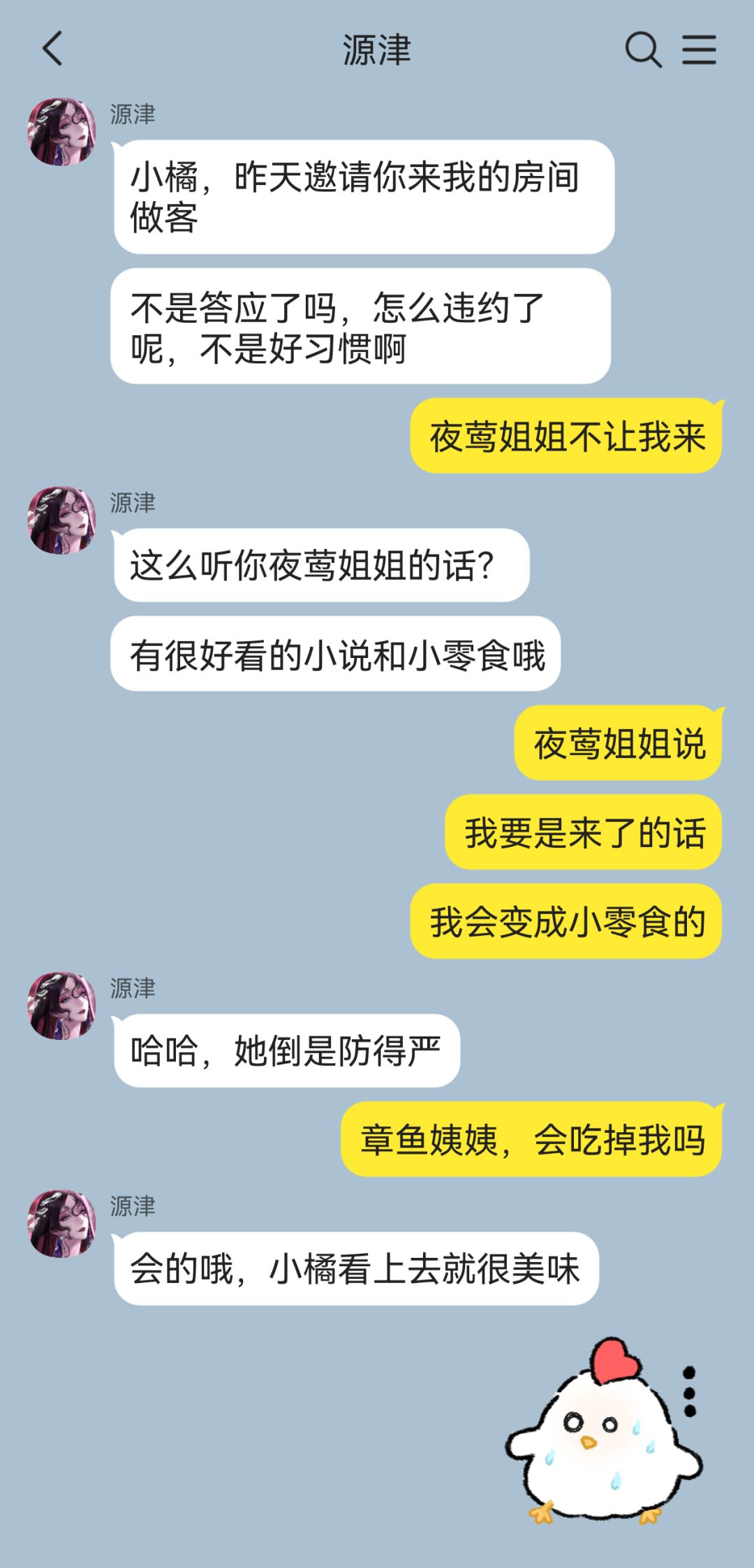Open search in the chat header
The width and height of the screenshot is (754, 1568).
click(x=643, y=50)
